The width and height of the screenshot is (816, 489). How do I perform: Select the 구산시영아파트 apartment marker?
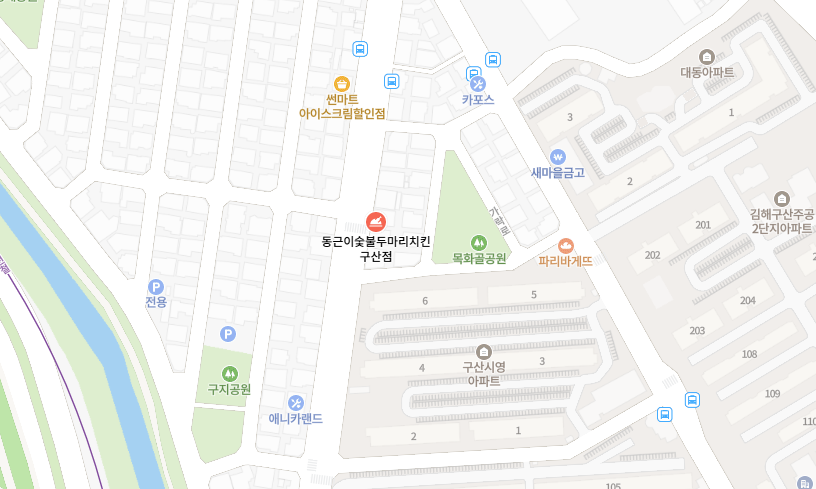click(x=484, y=351)
